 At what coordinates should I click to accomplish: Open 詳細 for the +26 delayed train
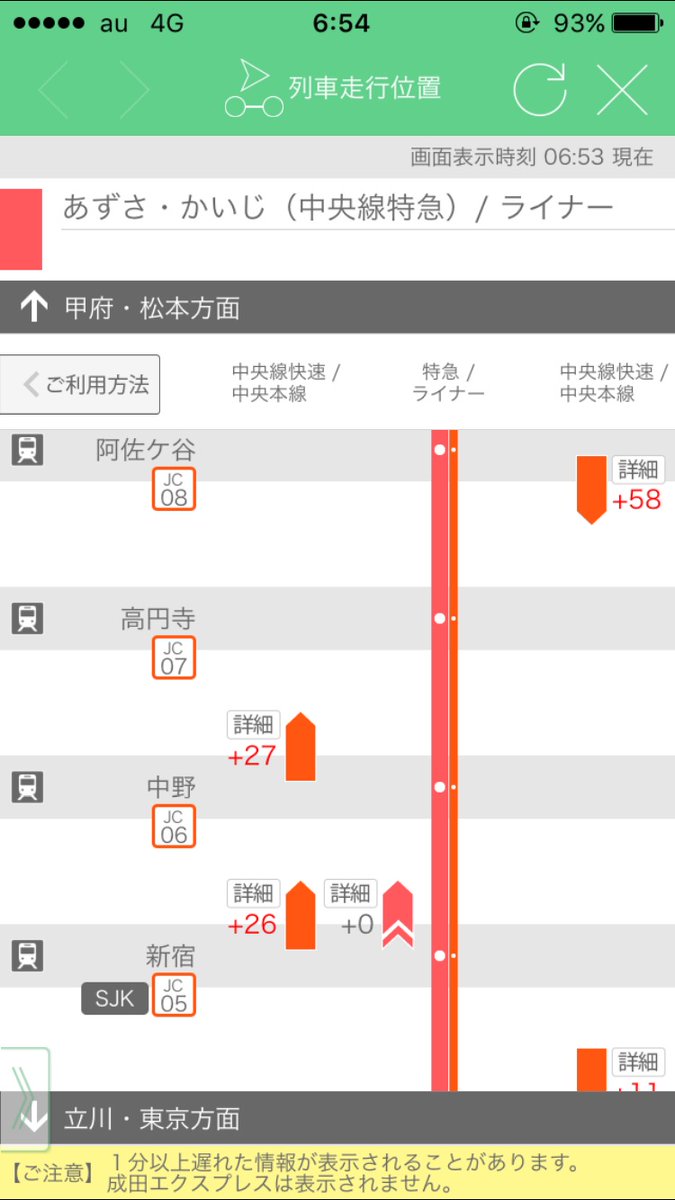(x=253, y=892)
